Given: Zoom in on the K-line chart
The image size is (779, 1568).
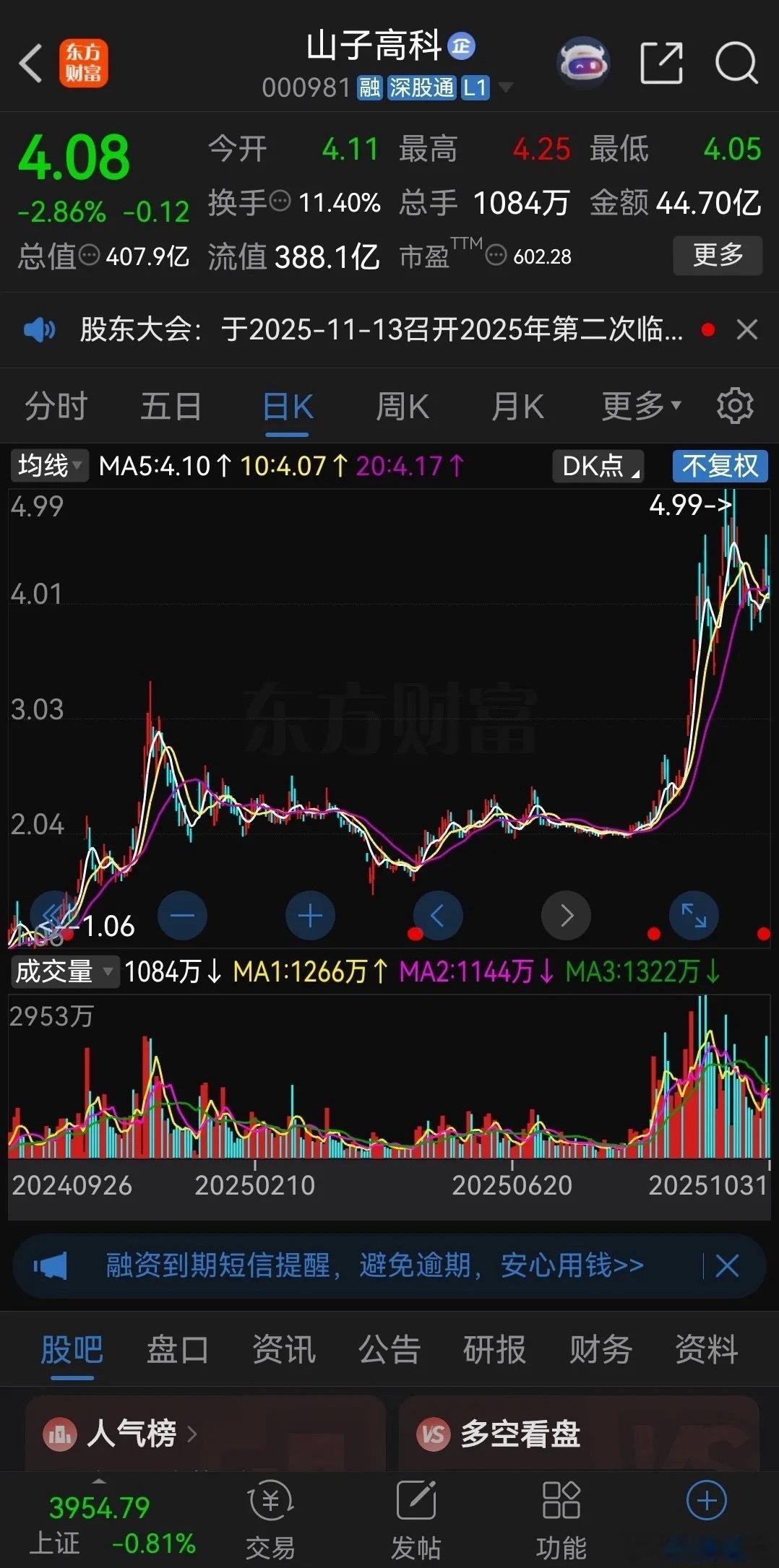Looking at the screenshot, I should pos(309,915).
